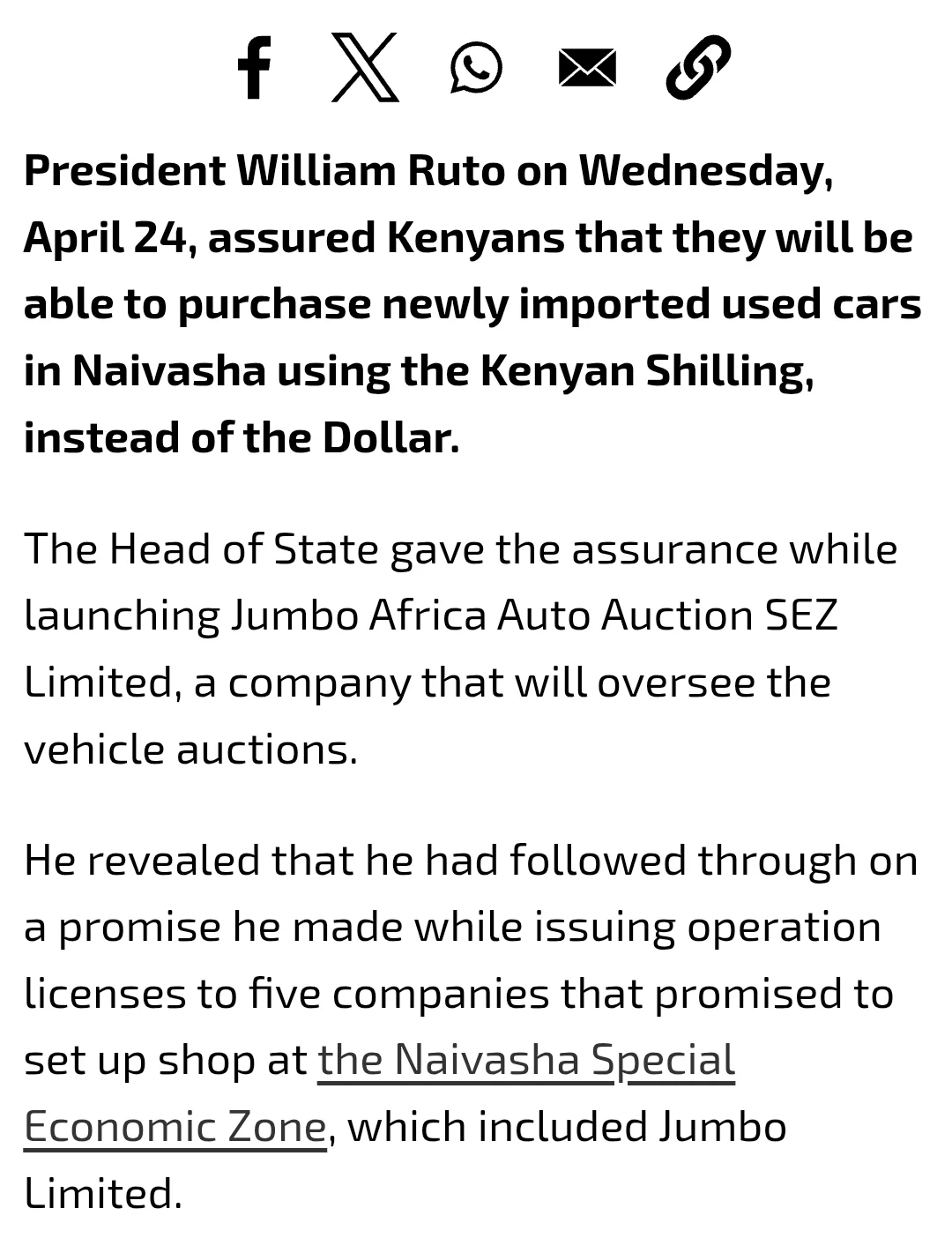Open the Naivasha Special Economic Zone link
Image resolution: width=952 pixels, height=1238 pixels.
pos(525,1061)
